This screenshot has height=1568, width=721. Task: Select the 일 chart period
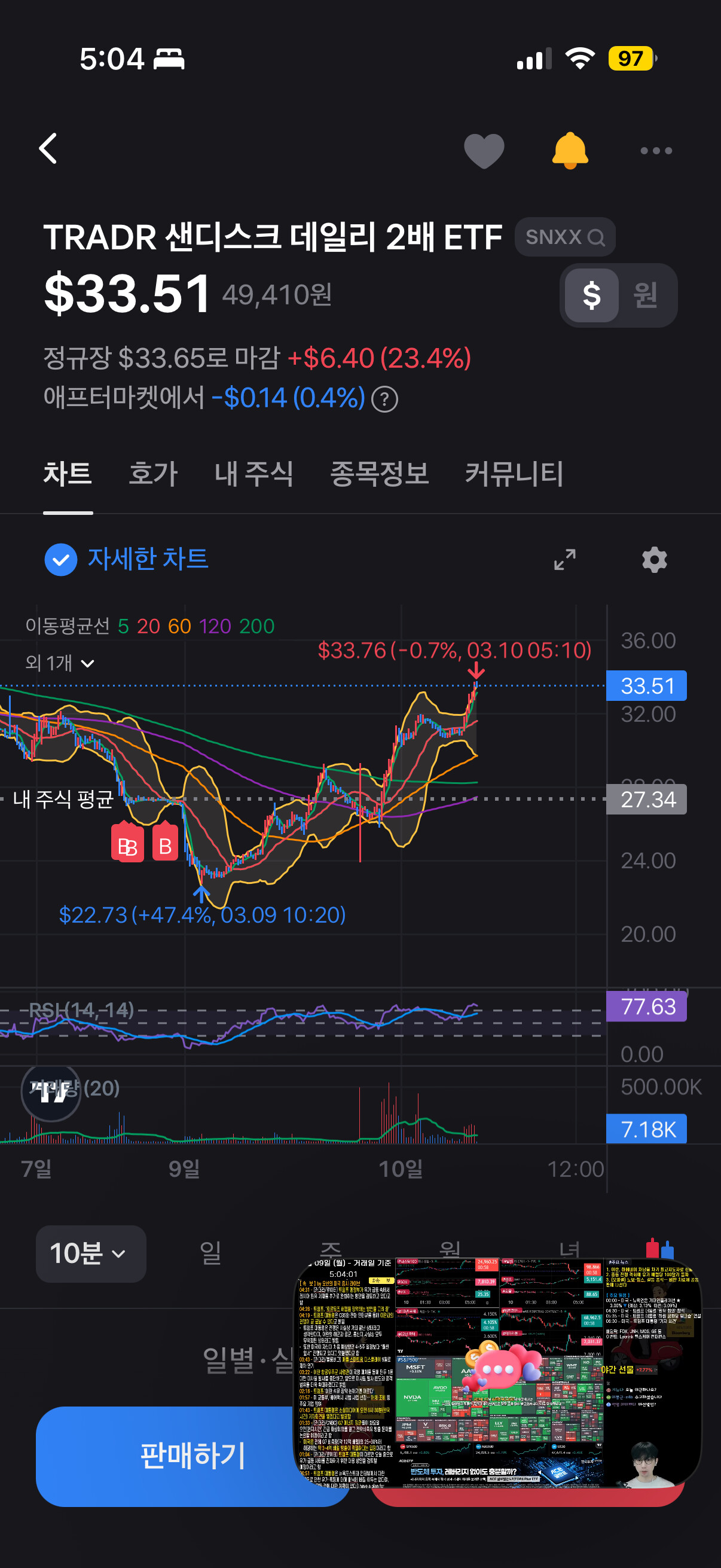pos(210,1253)
